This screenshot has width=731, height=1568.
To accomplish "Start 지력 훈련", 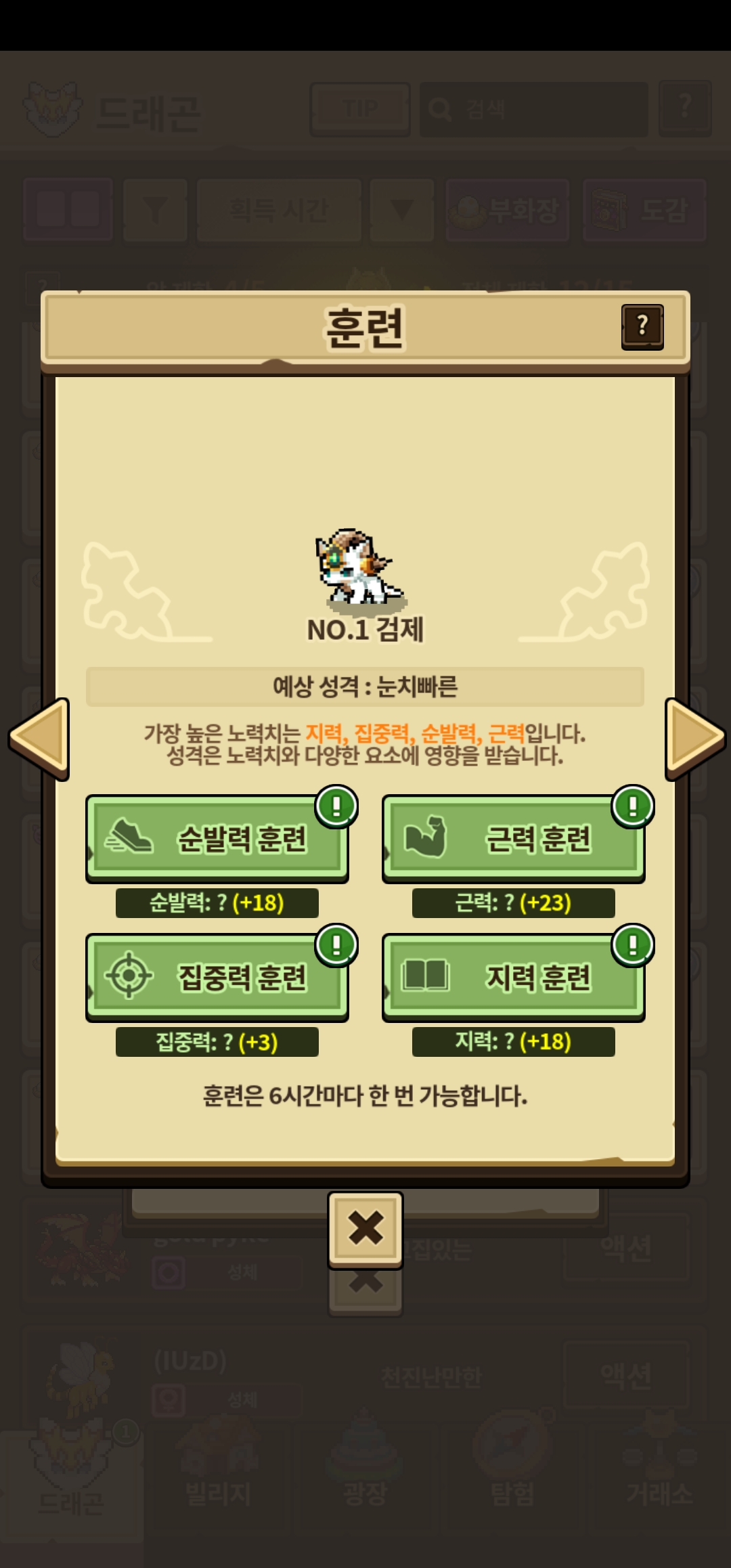I will pyautogui.click(x=514, y=978).
